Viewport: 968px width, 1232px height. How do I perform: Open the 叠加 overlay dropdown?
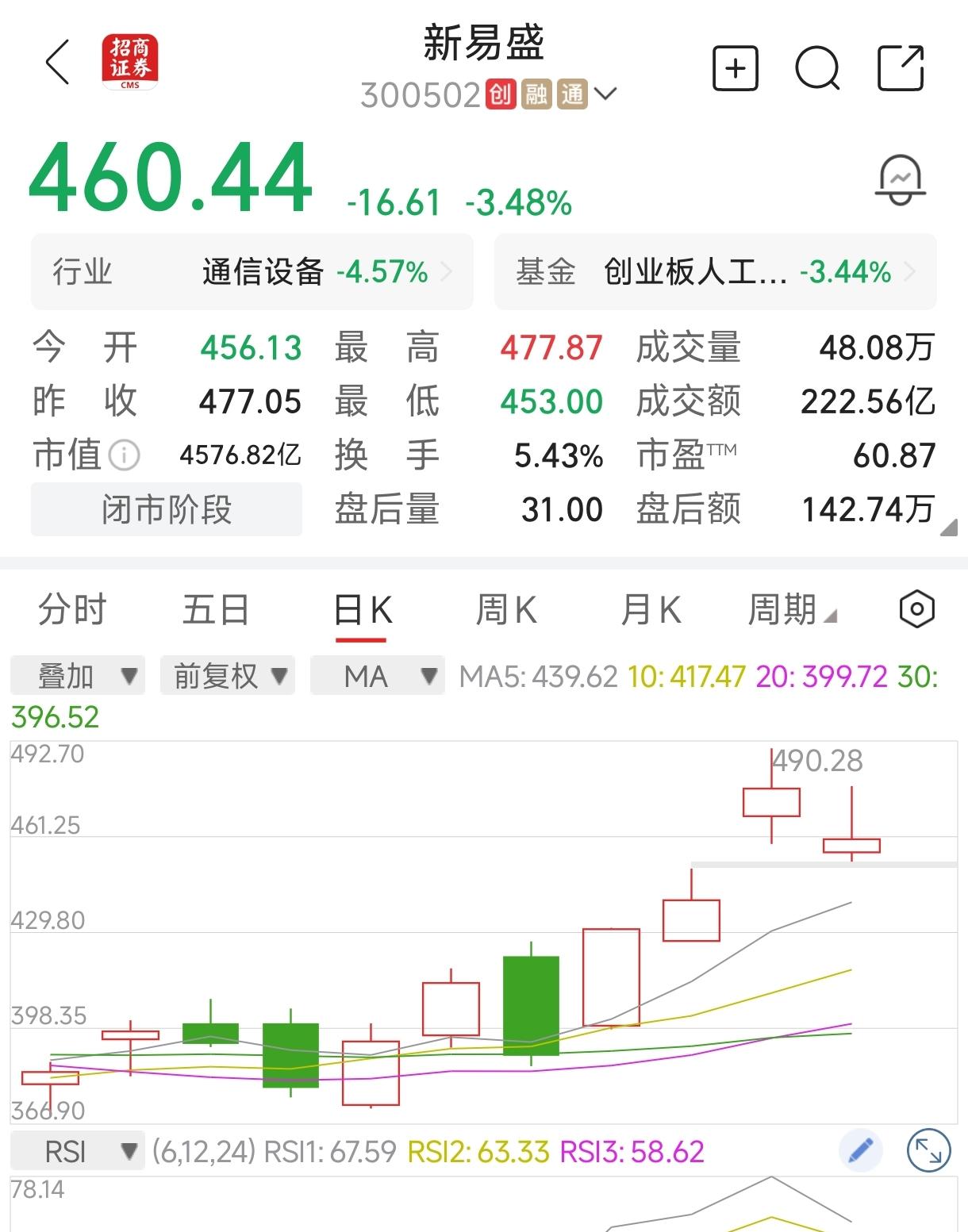(78, 676)
